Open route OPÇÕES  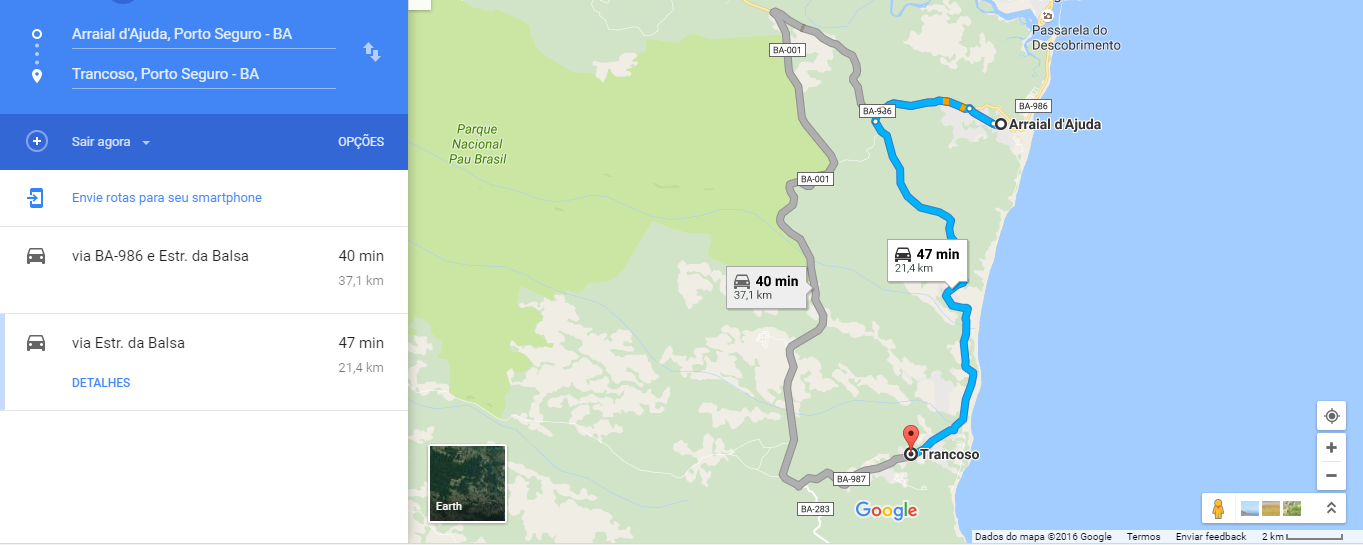360,142
